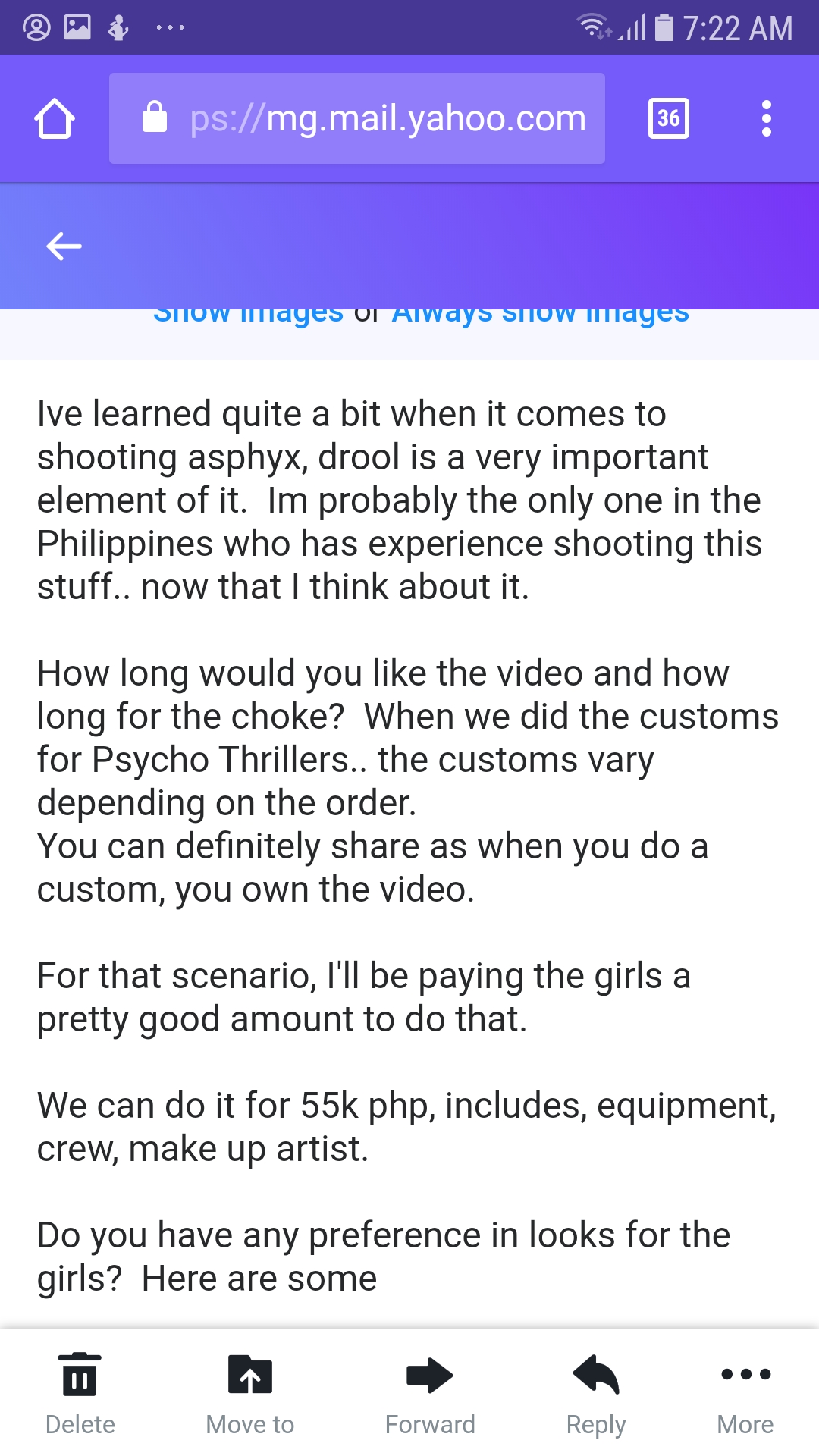Tap the "Show images" link
Screen dimensions: 819x1456
pyautogui.click(x=248, y=315)
